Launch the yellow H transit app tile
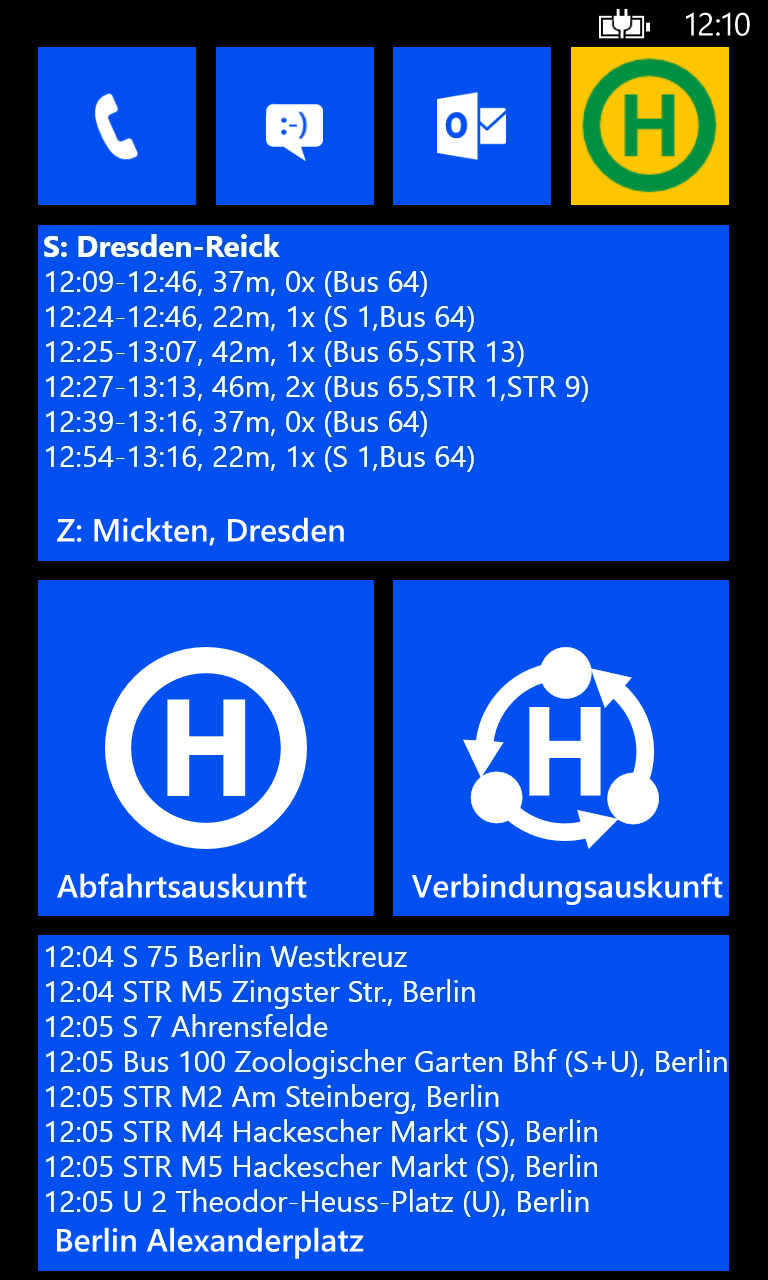 (650, 126)
